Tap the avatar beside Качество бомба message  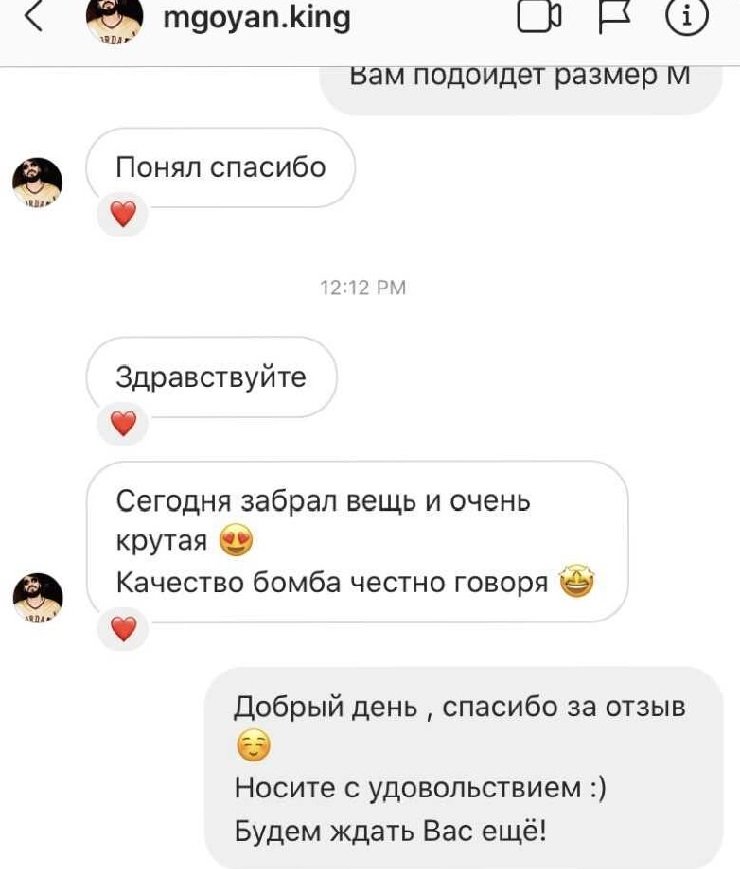tap(37, 598)
